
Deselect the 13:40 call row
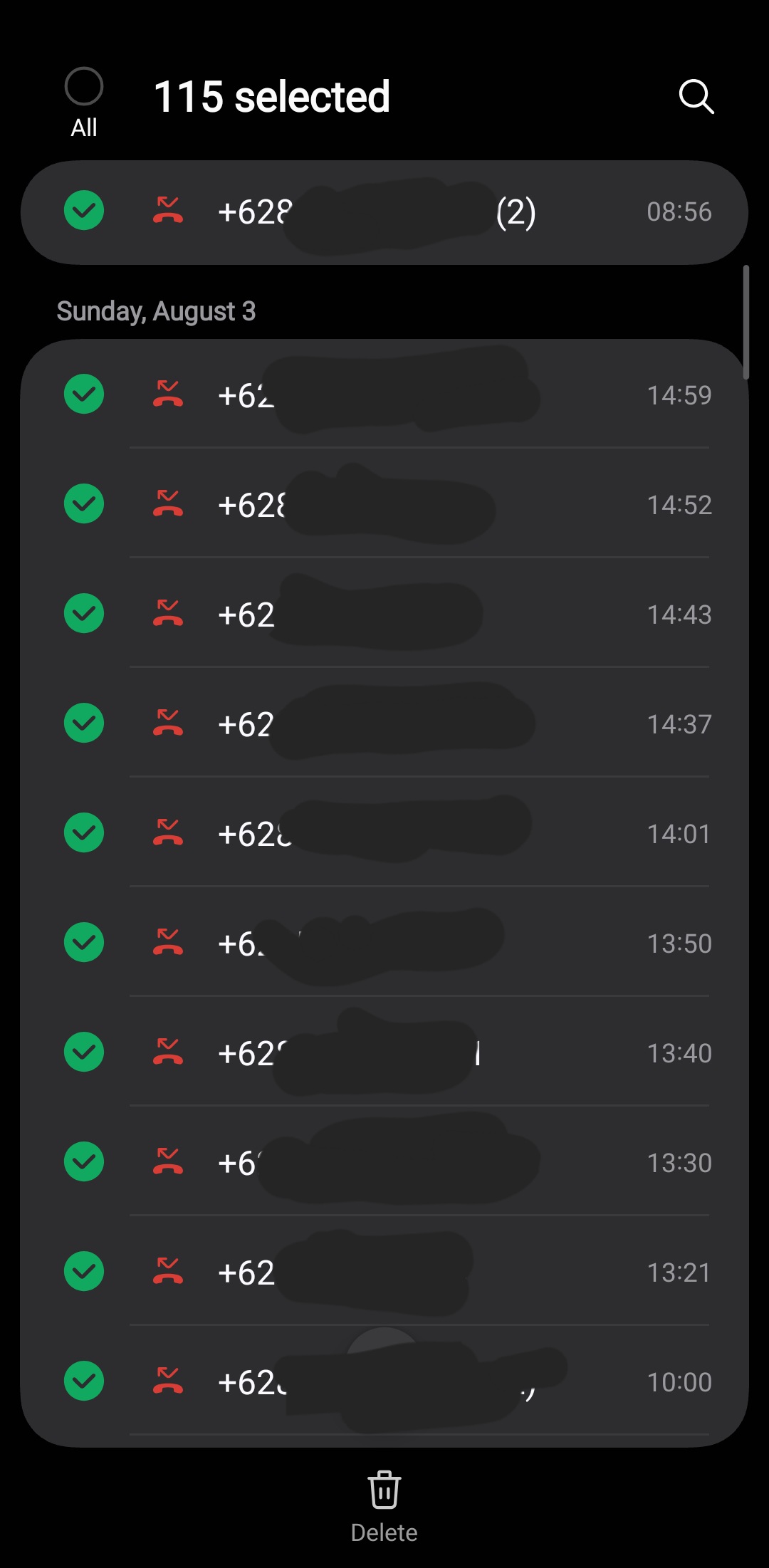[x=84, y=1052]
